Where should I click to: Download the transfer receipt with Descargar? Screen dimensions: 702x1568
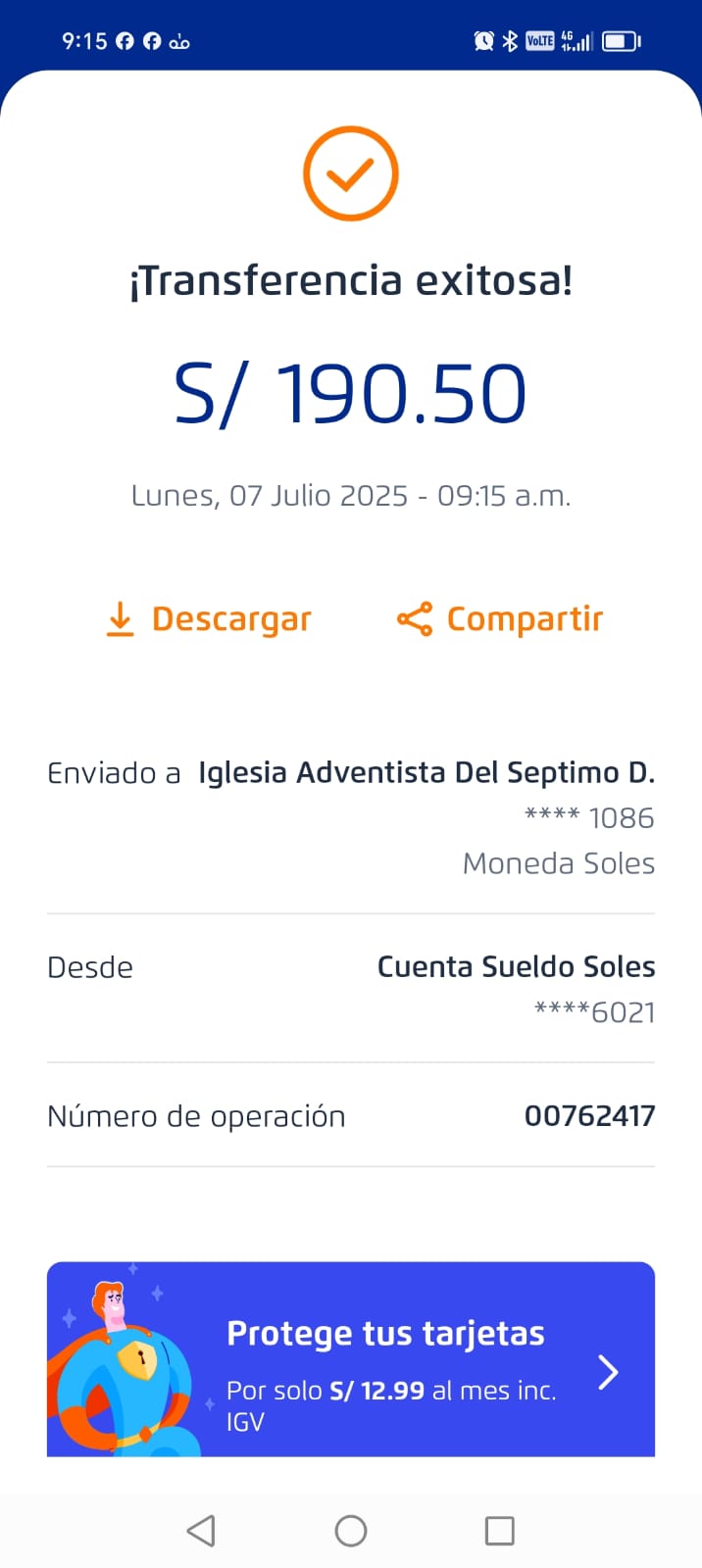(209, 619)
